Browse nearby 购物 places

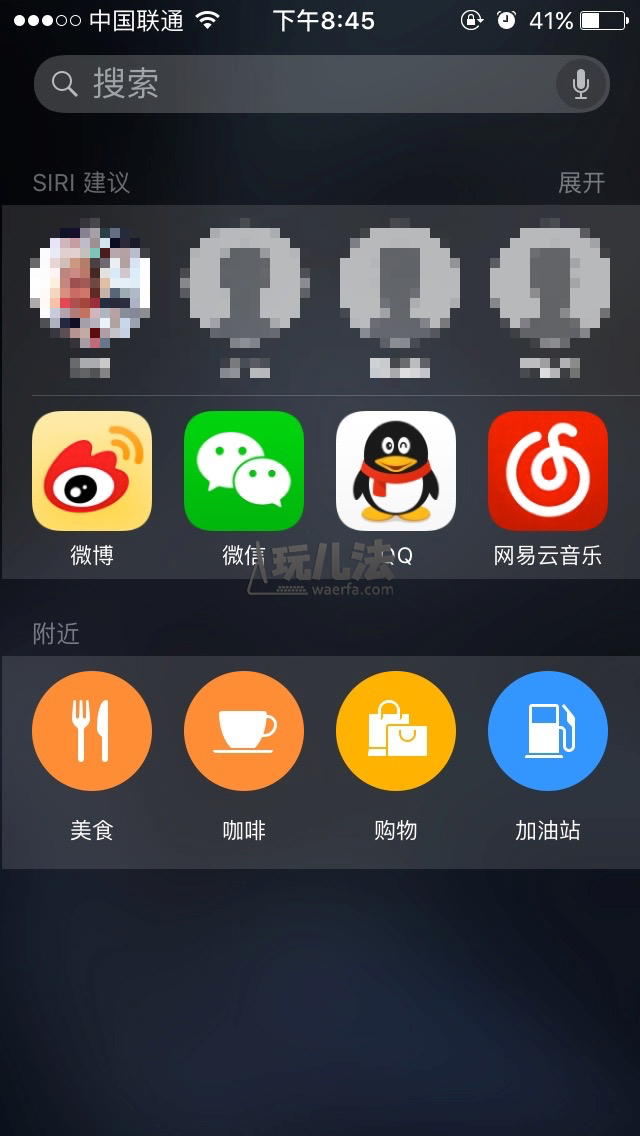point(396,731)
